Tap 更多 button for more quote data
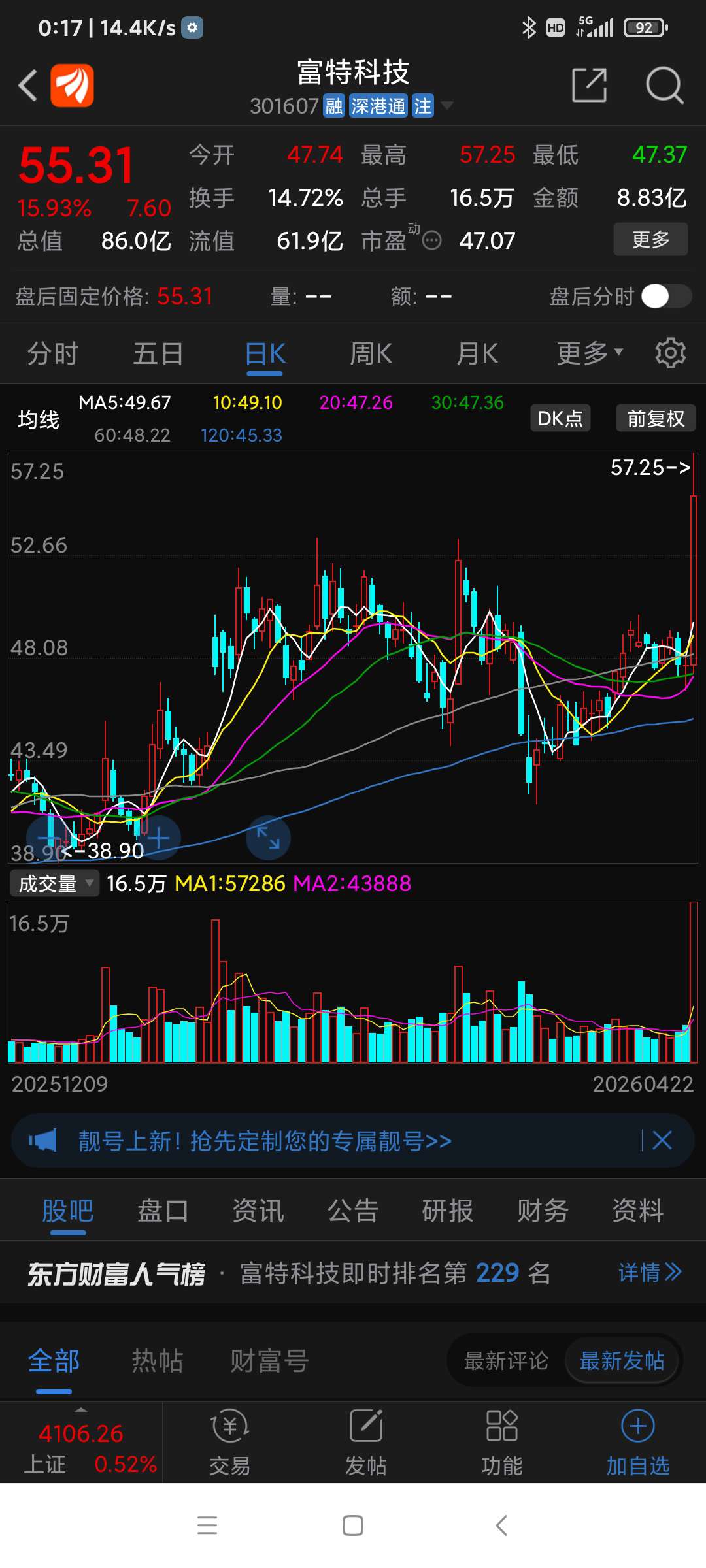706x1568 pixels. tap(650, 239)
